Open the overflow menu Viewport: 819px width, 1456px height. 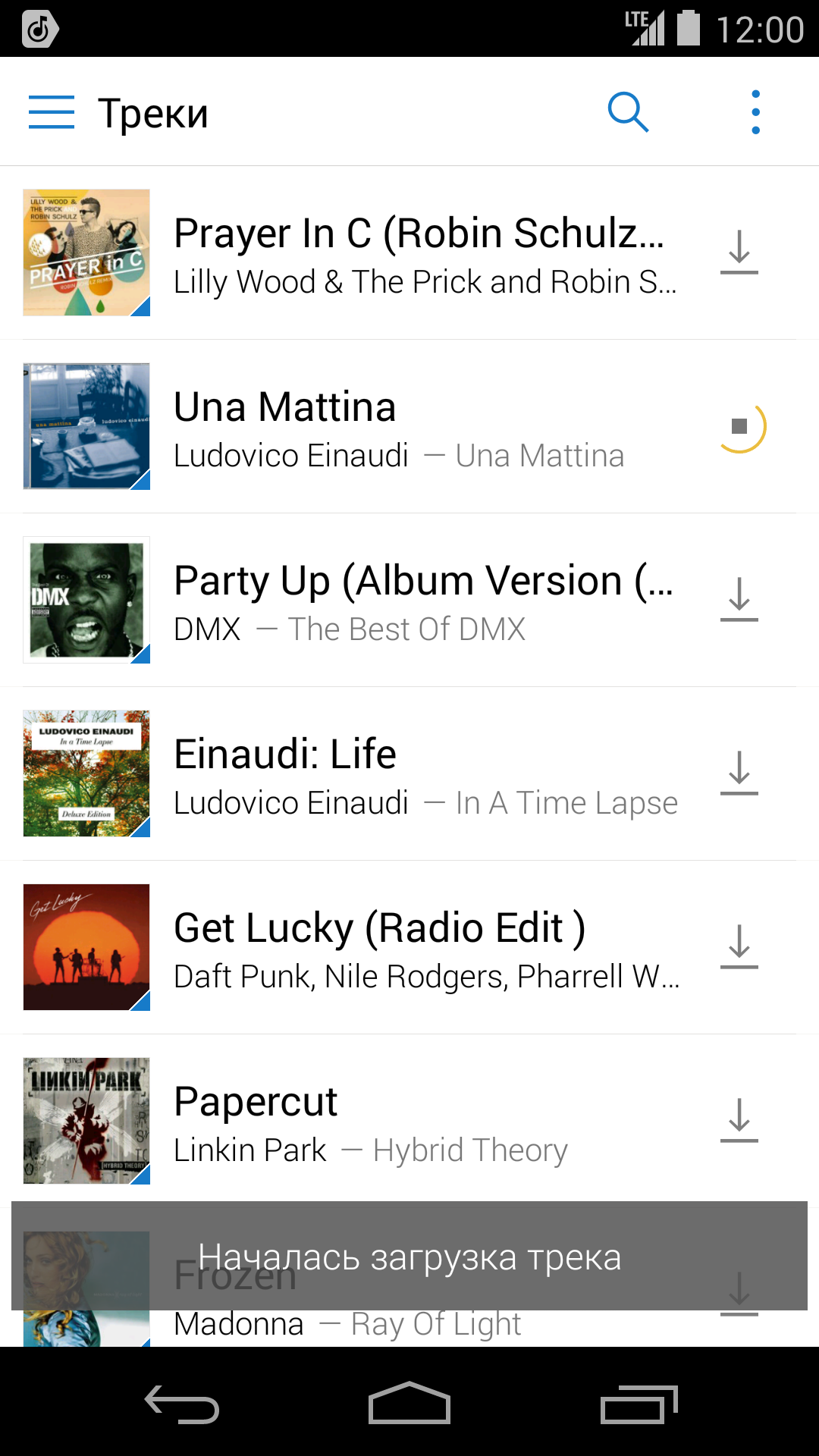[x=755, y=112]
